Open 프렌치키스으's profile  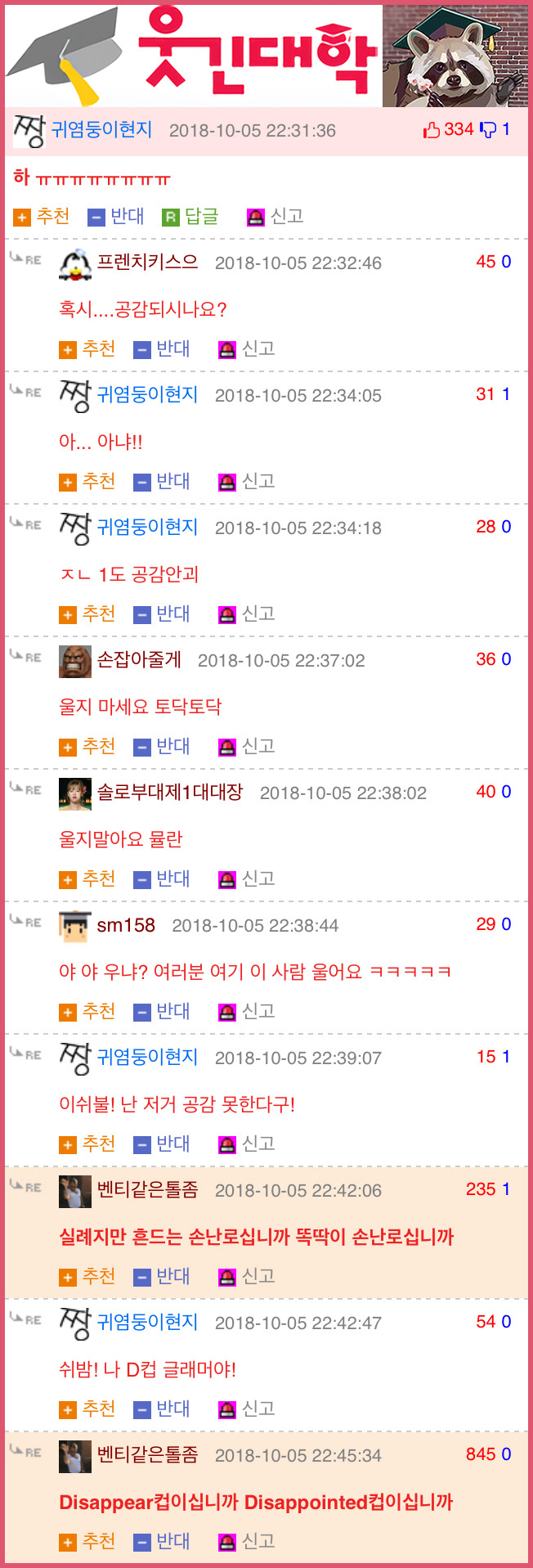coord(147,262)
